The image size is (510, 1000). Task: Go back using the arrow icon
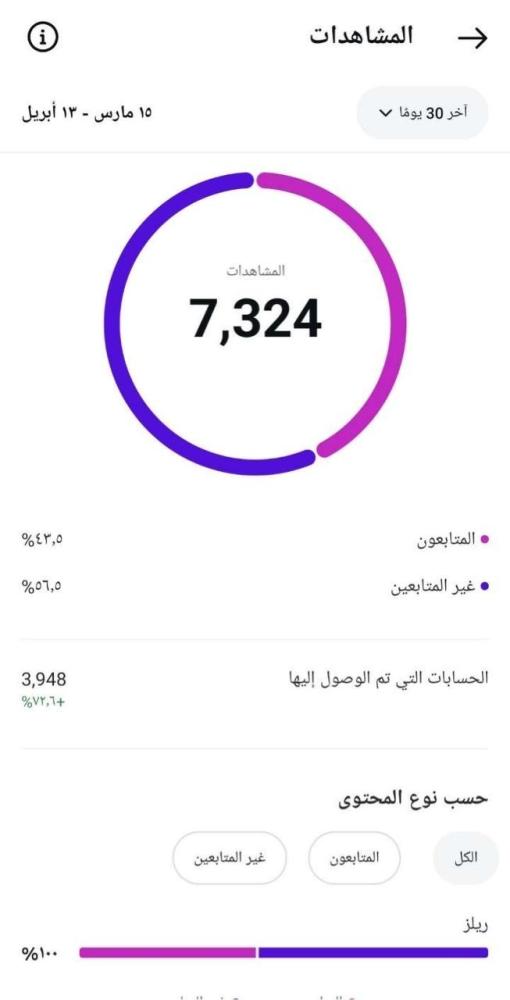[x=473, y=38]
